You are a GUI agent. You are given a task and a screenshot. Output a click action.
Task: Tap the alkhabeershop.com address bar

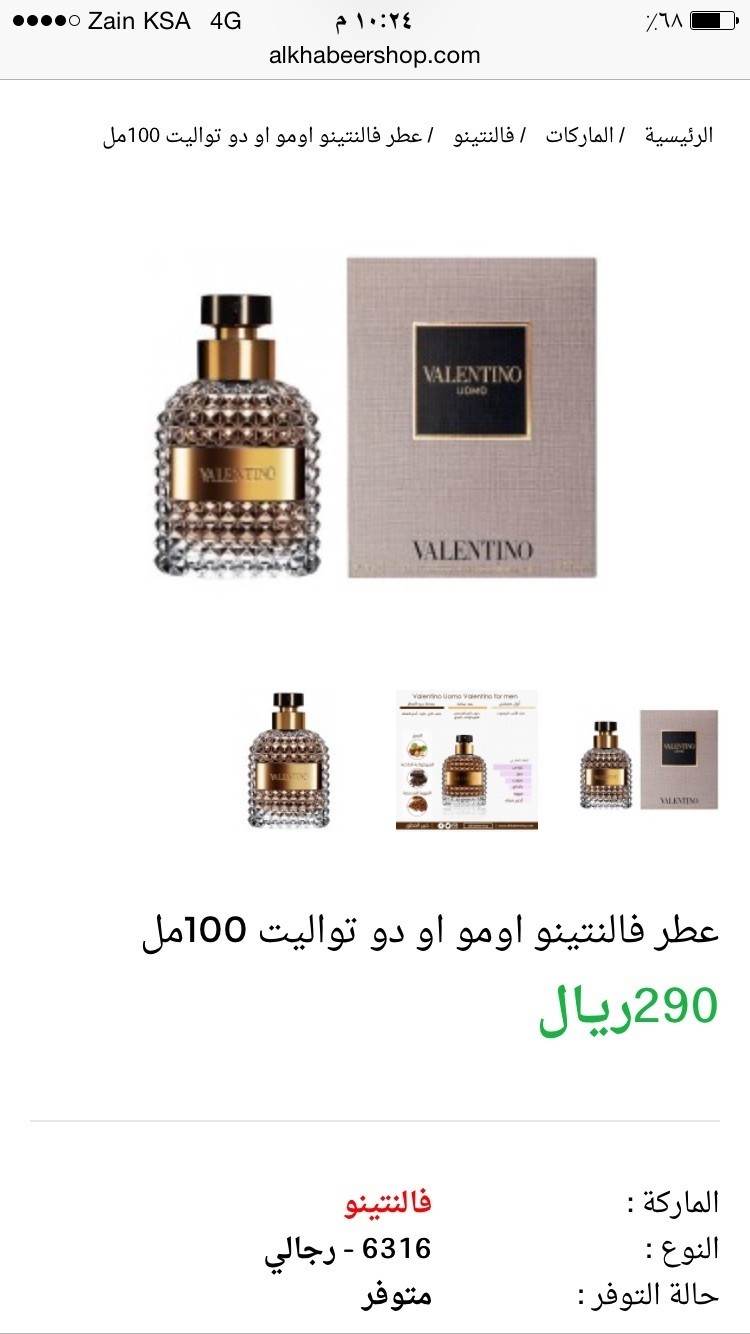coord(375,56)
